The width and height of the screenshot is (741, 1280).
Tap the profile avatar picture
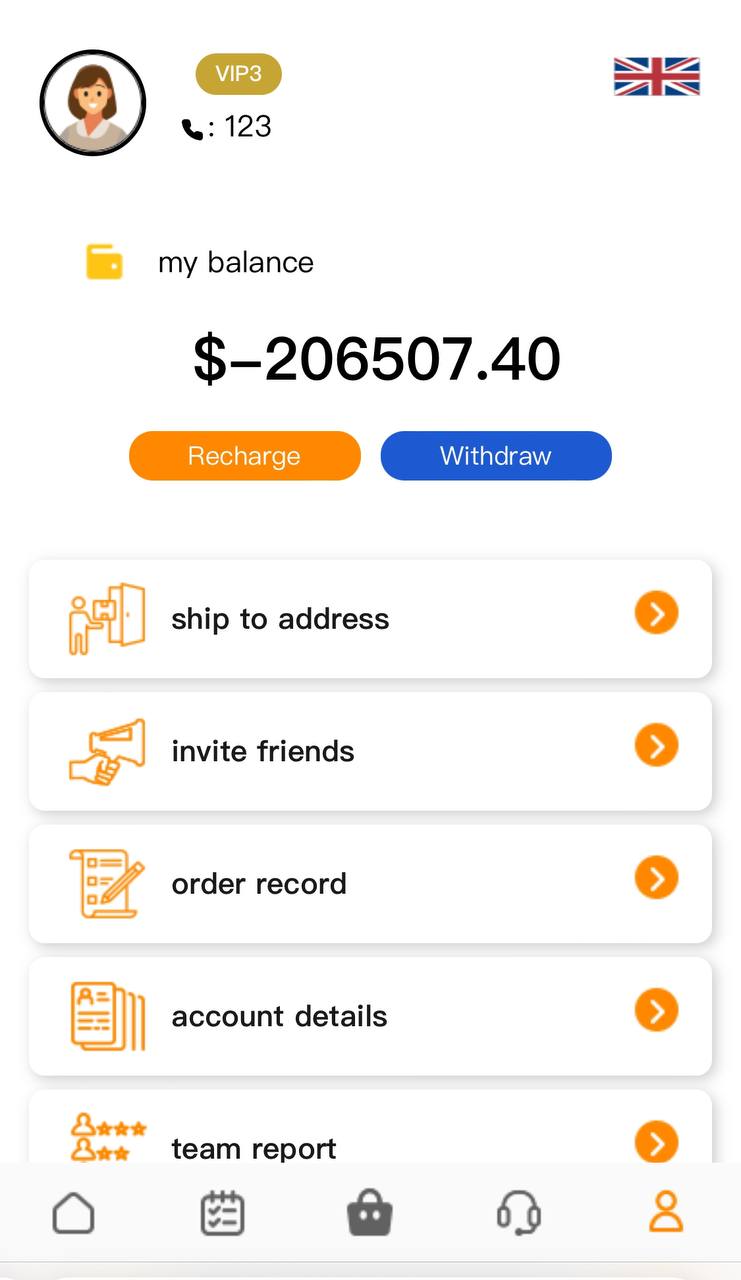click(93, 103)
